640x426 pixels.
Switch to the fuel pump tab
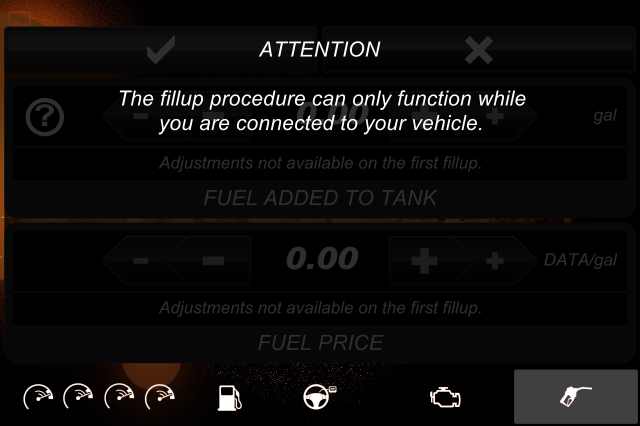pos(227,397)
